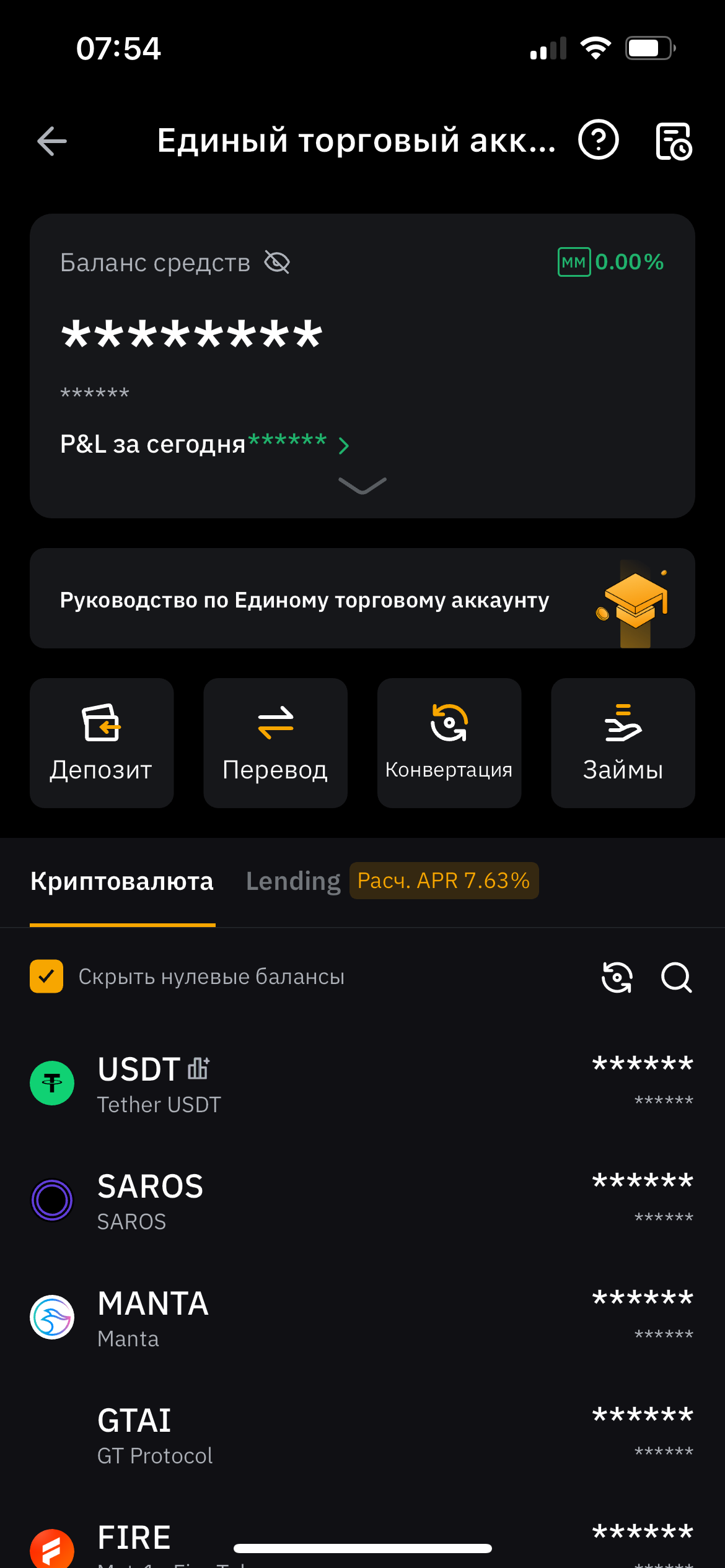Open the account history icon
The width and height of the screenshot is (725, 1568).
pos(674,141)
